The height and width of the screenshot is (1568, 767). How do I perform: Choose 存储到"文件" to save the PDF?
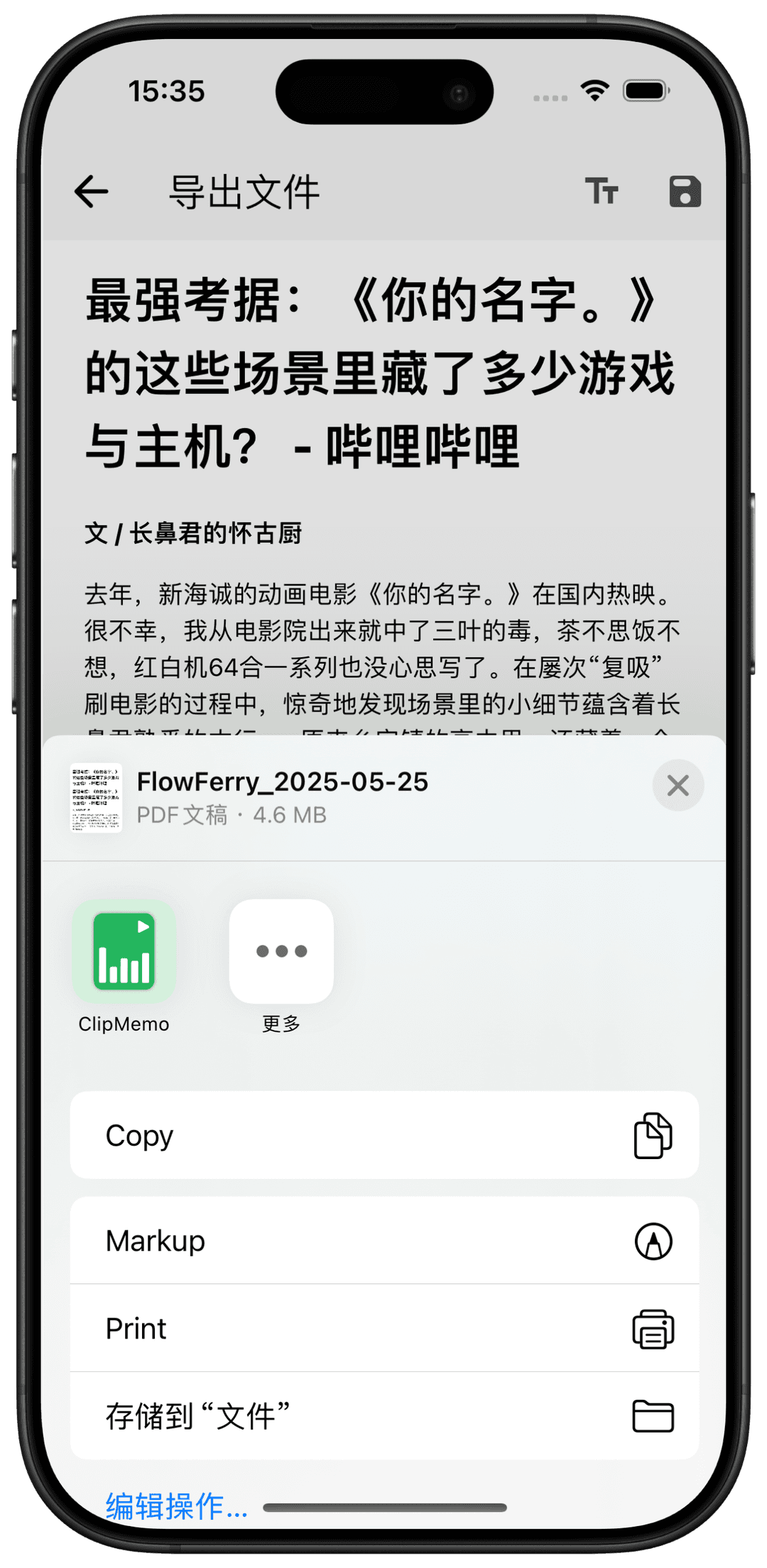[384, 1416]
